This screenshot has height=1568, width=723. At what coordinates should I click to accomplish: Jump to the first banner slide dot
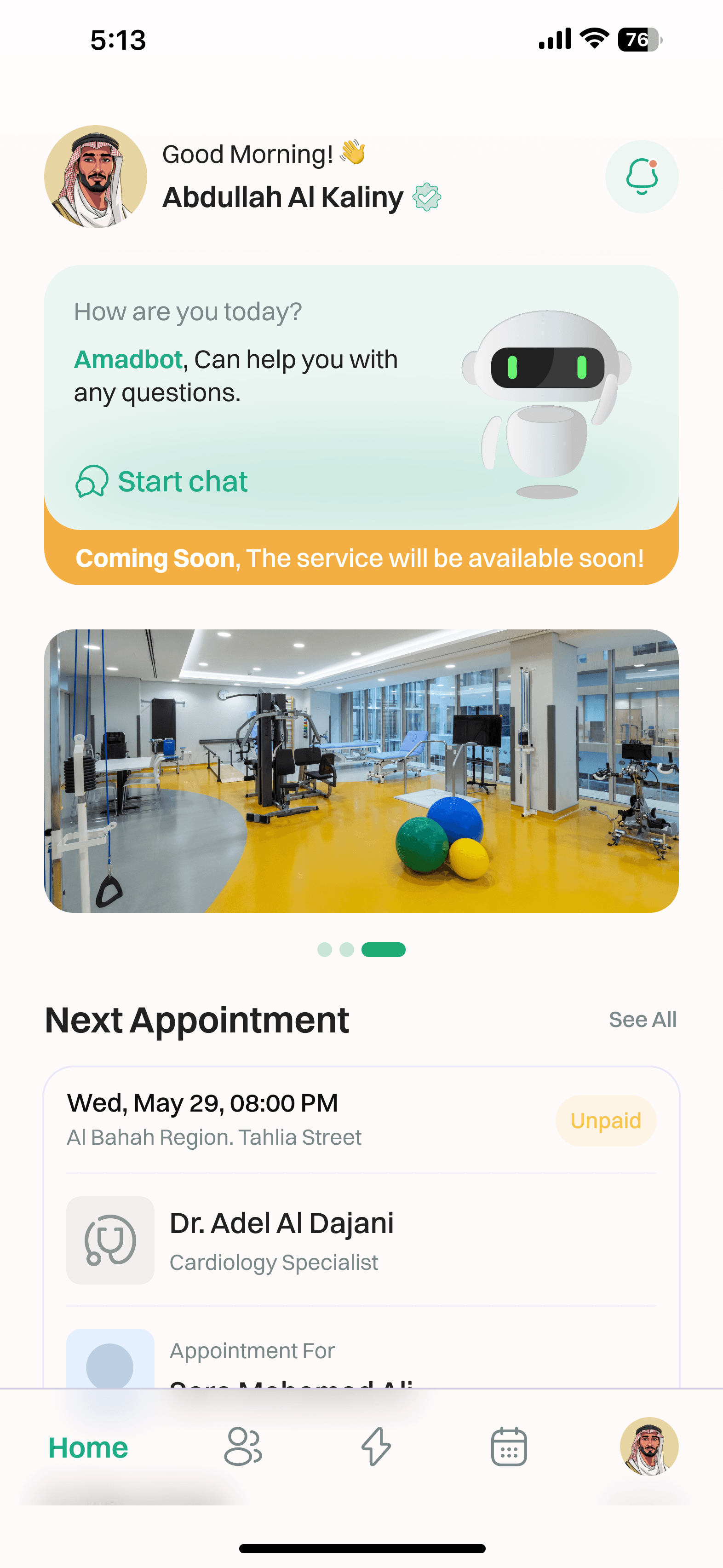click(x=324, y=950)
